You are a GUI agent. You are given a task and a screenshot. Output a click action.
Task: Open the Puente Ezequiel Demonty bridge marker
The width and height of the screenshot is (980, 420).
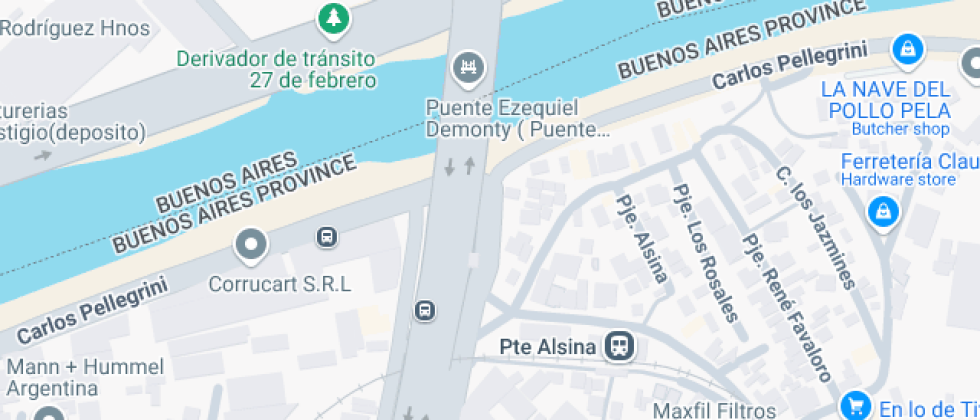(x=466, y=68)
